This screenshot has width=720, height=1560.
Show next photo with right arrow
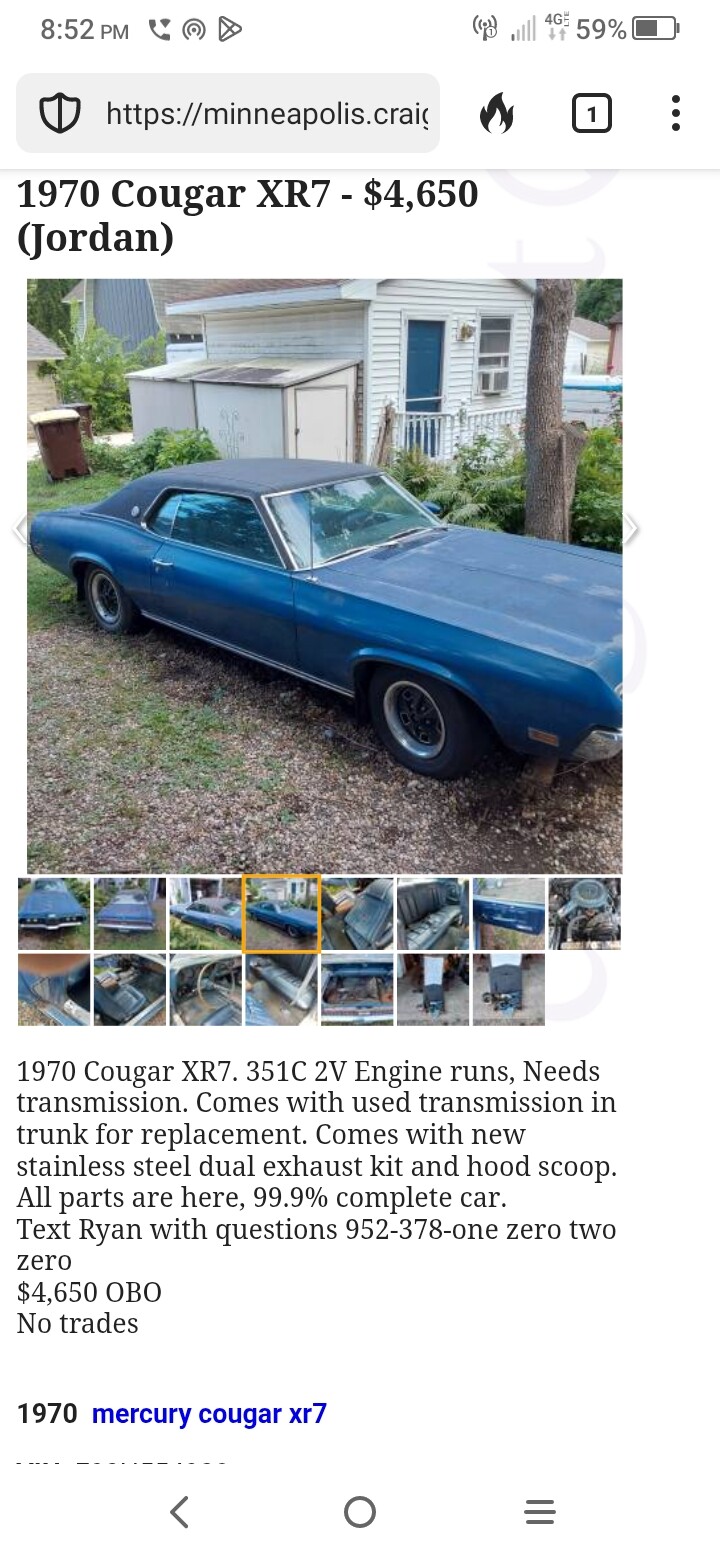(630, 529)
